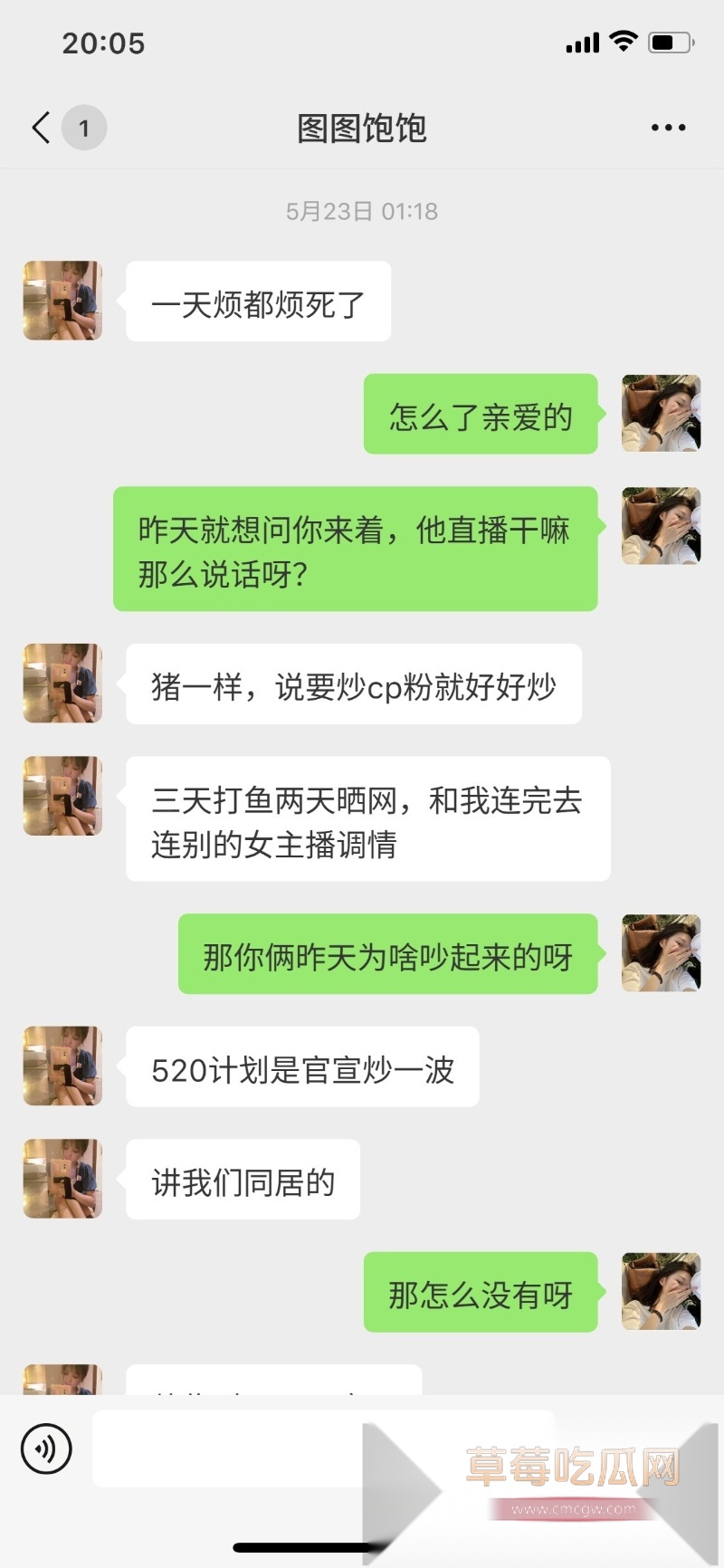Viewport: 724px width, 1568px height.
Task: Tap the clock showing 20:05
Action: [103, 42]
